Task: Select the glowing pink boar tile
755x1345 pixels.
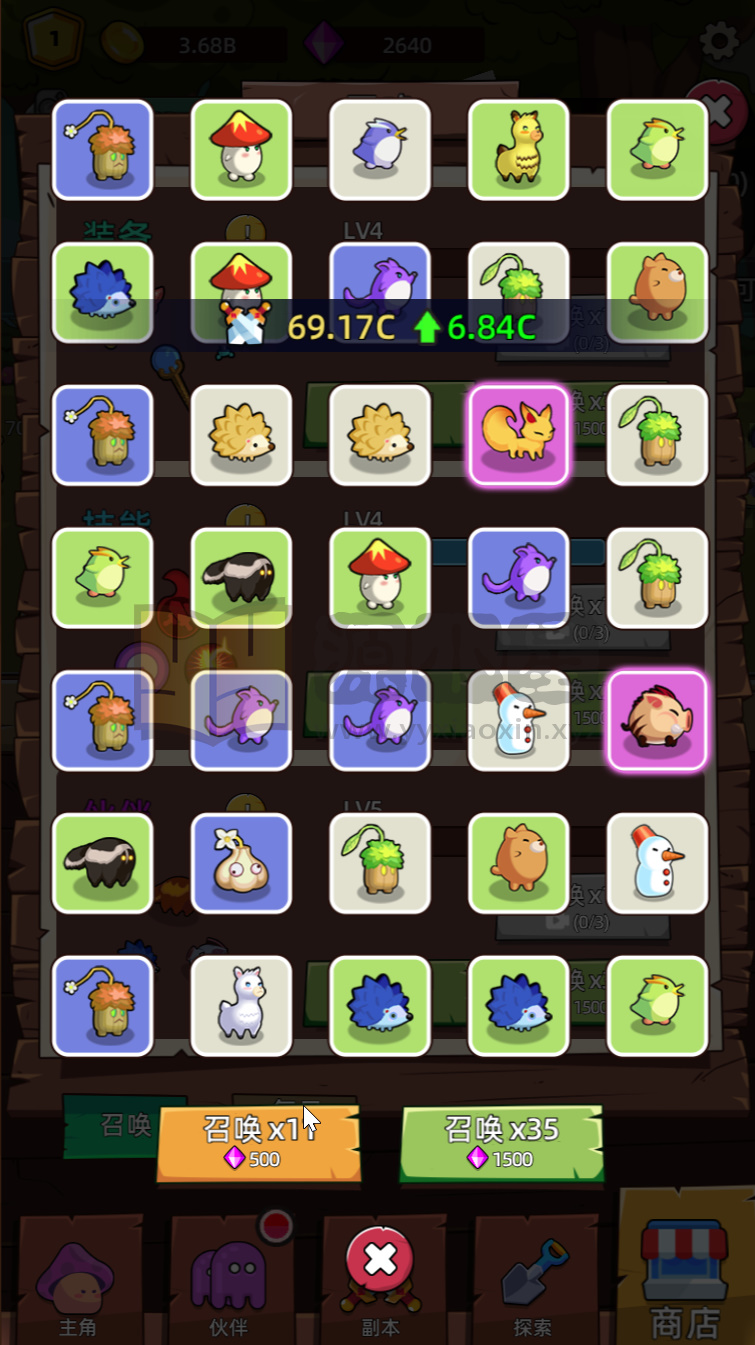Action: 657,720
